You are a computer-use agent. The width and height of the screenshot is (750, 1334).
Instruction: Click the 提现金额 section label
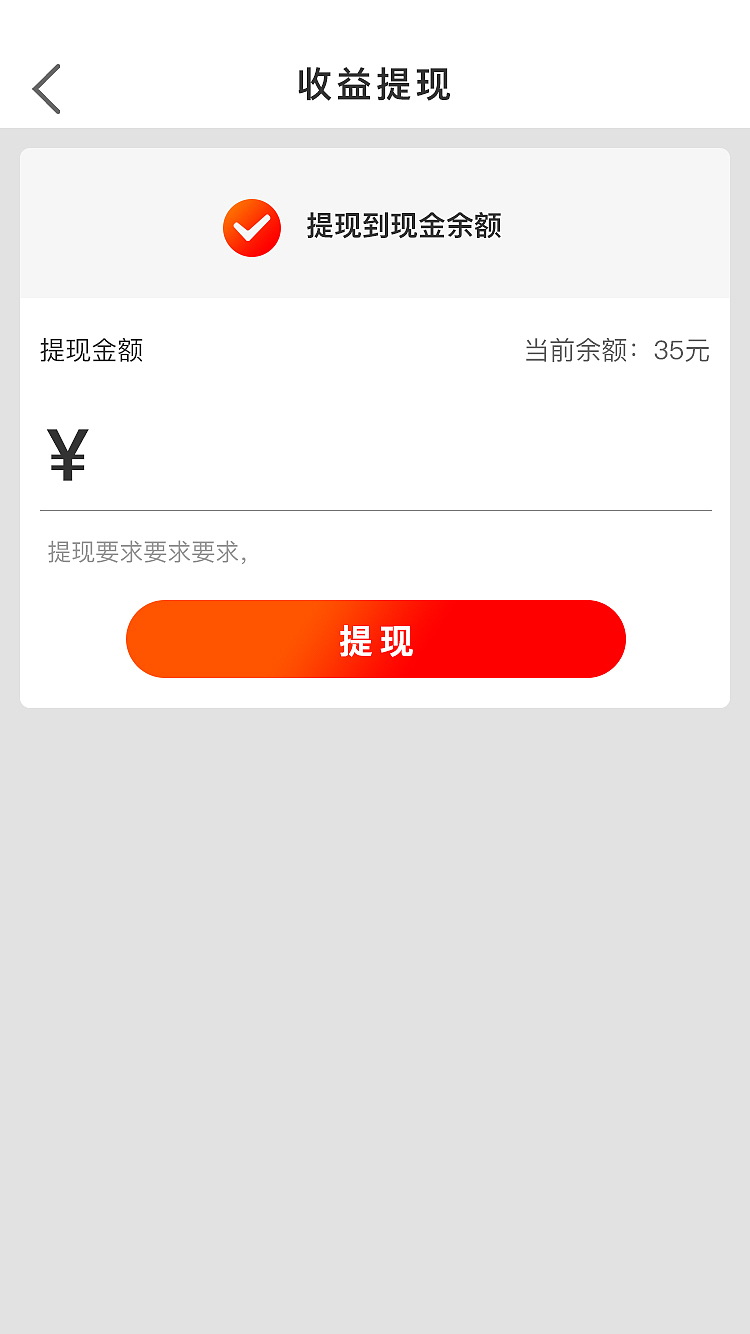92,352
